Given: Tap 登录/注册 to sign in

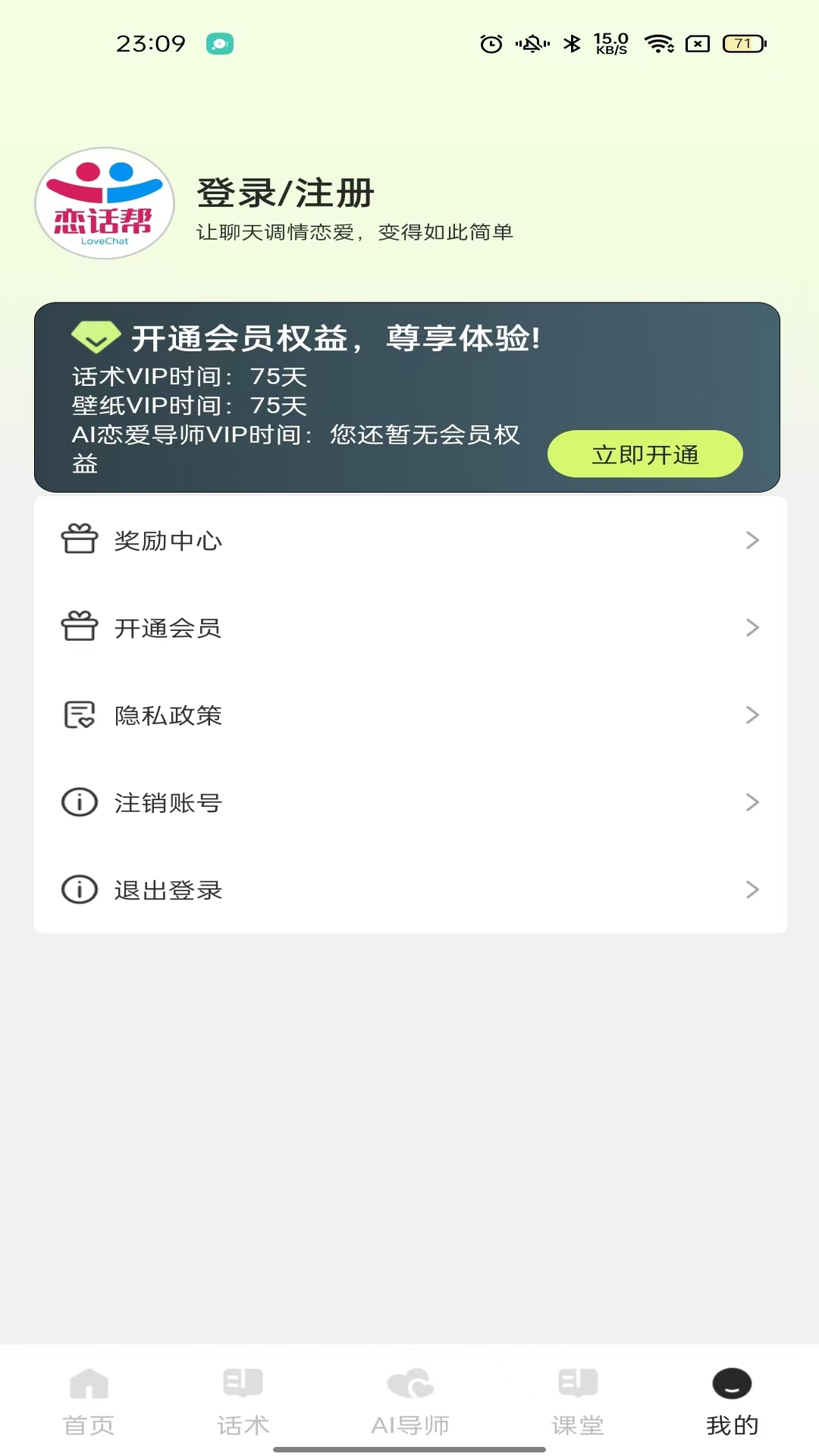Looking at the screenshot, I should click(285, 193).
